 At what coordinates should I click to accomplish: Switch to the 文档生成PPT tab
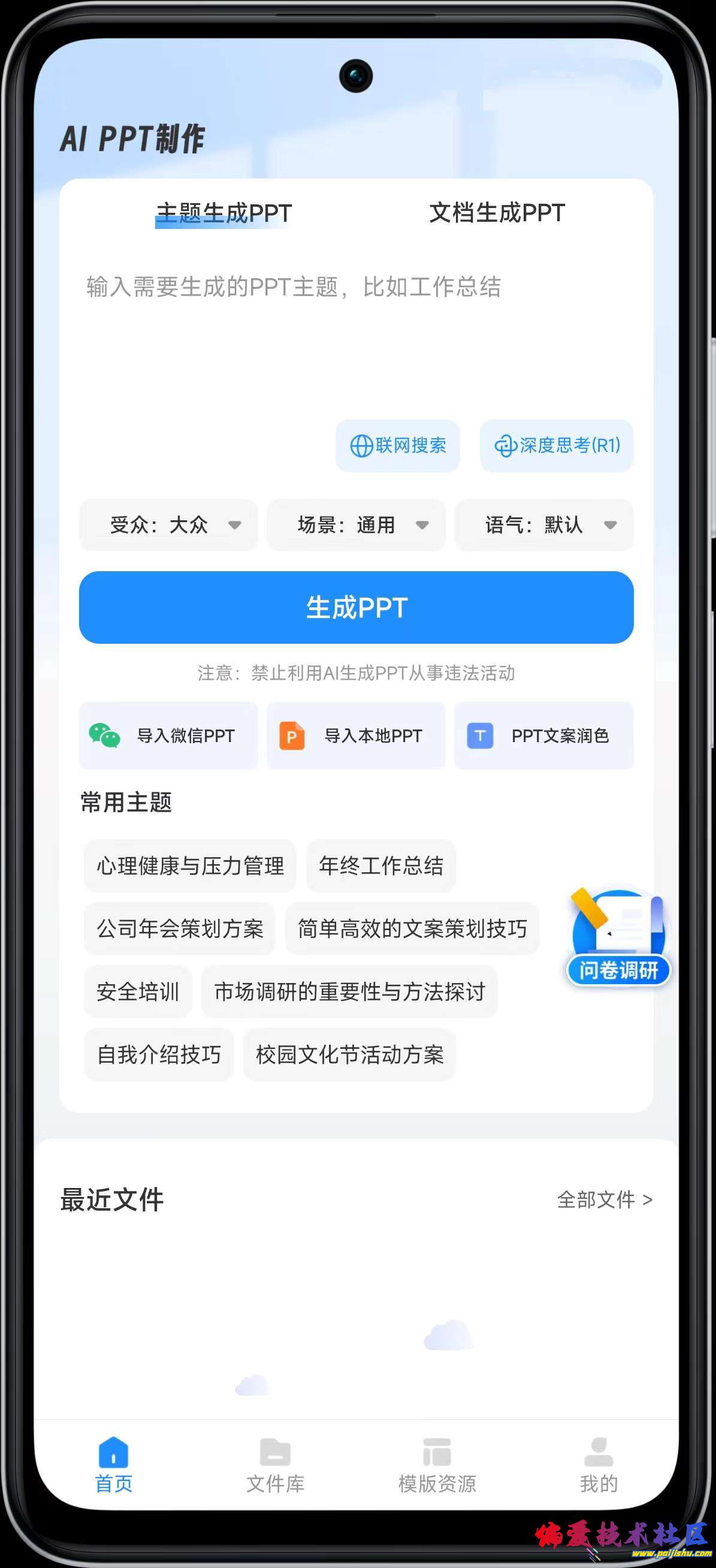(x=497, y=213)
